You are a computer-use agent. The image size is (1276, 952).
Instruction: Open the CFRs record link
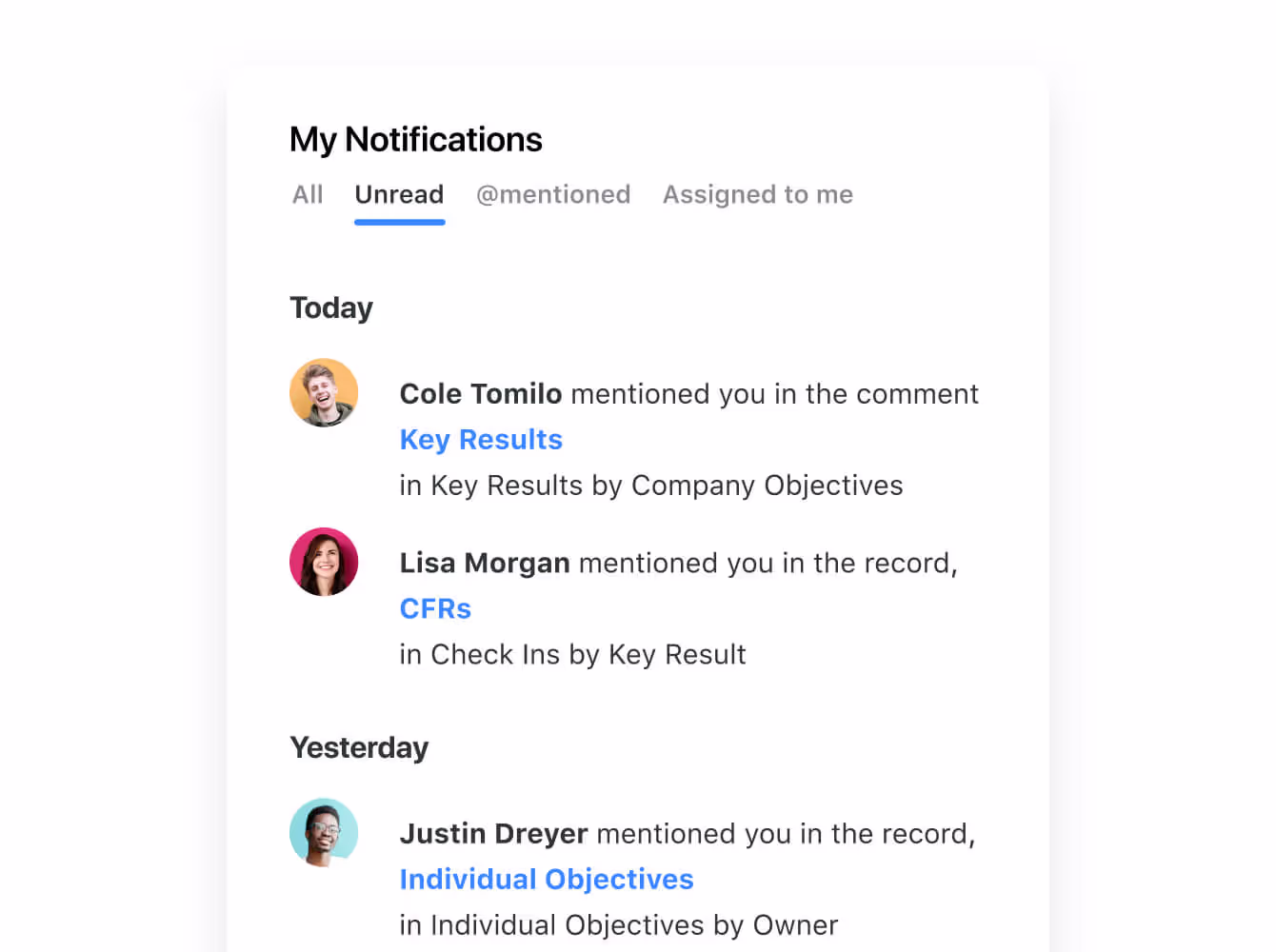pos(435,609)
